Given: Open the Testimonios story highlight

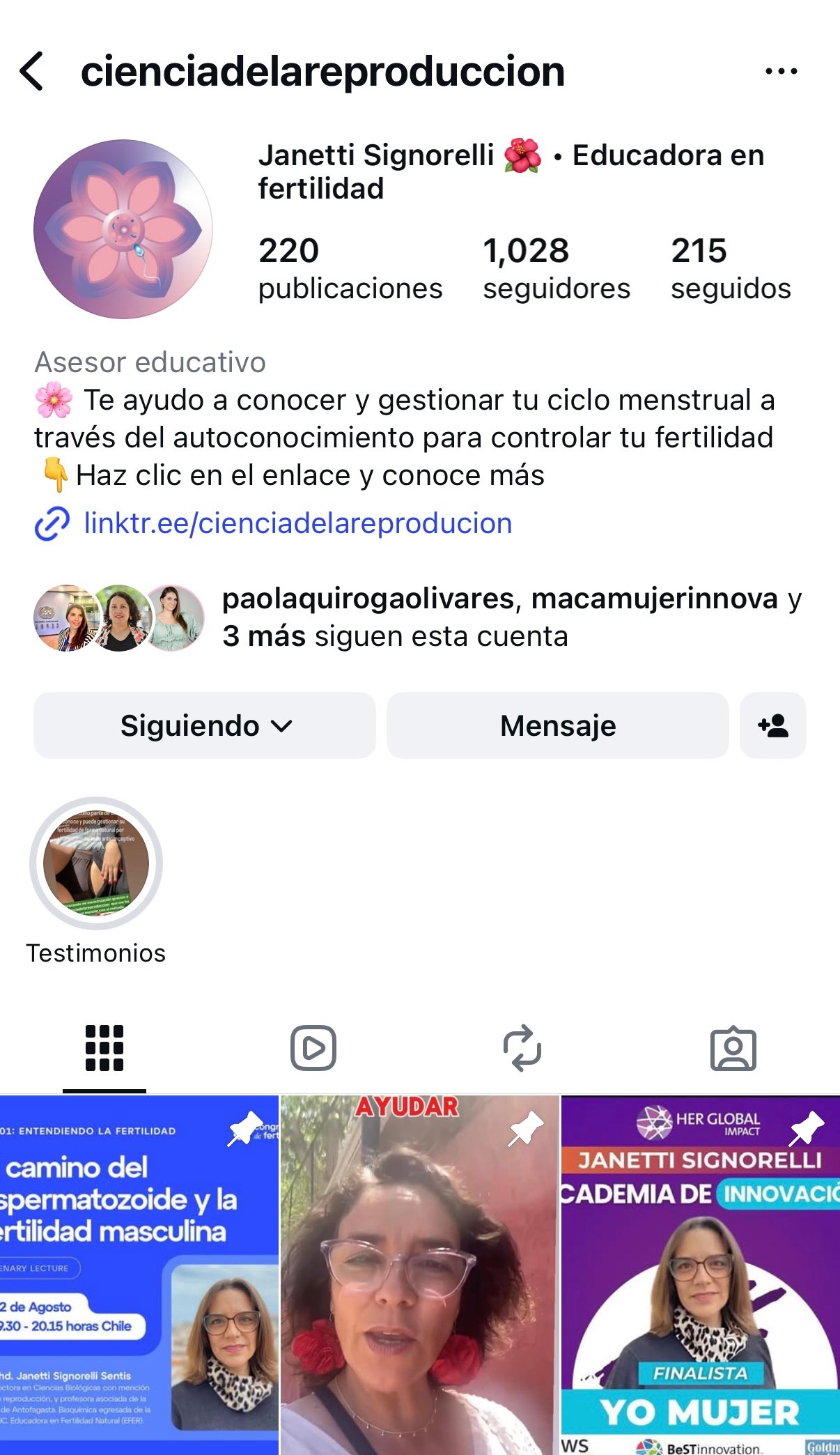Looking at the screenshot, I should [96, 864].
